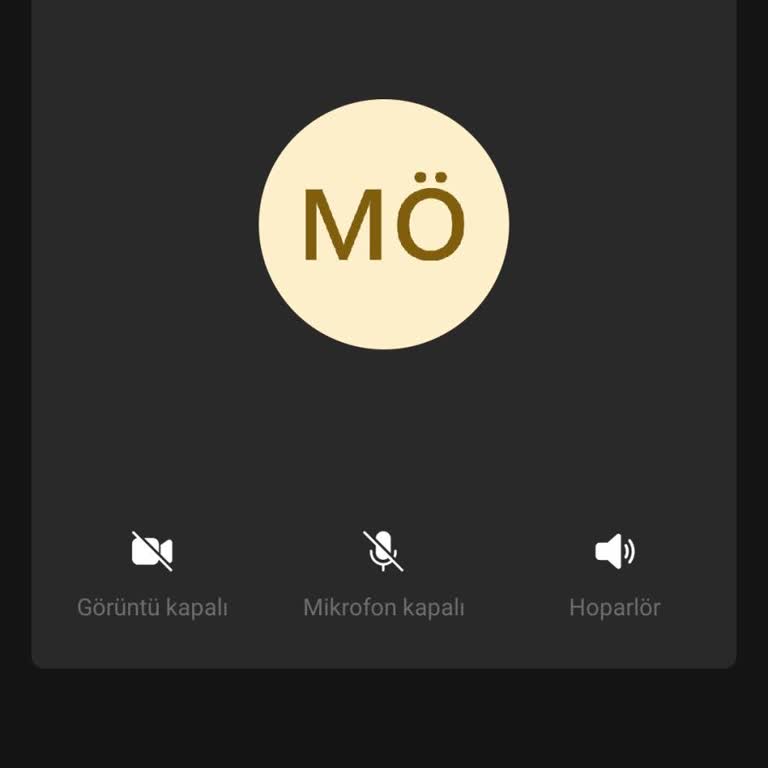
Task: Turn on the camera via Görüntü kapalı
Action: 152,552
